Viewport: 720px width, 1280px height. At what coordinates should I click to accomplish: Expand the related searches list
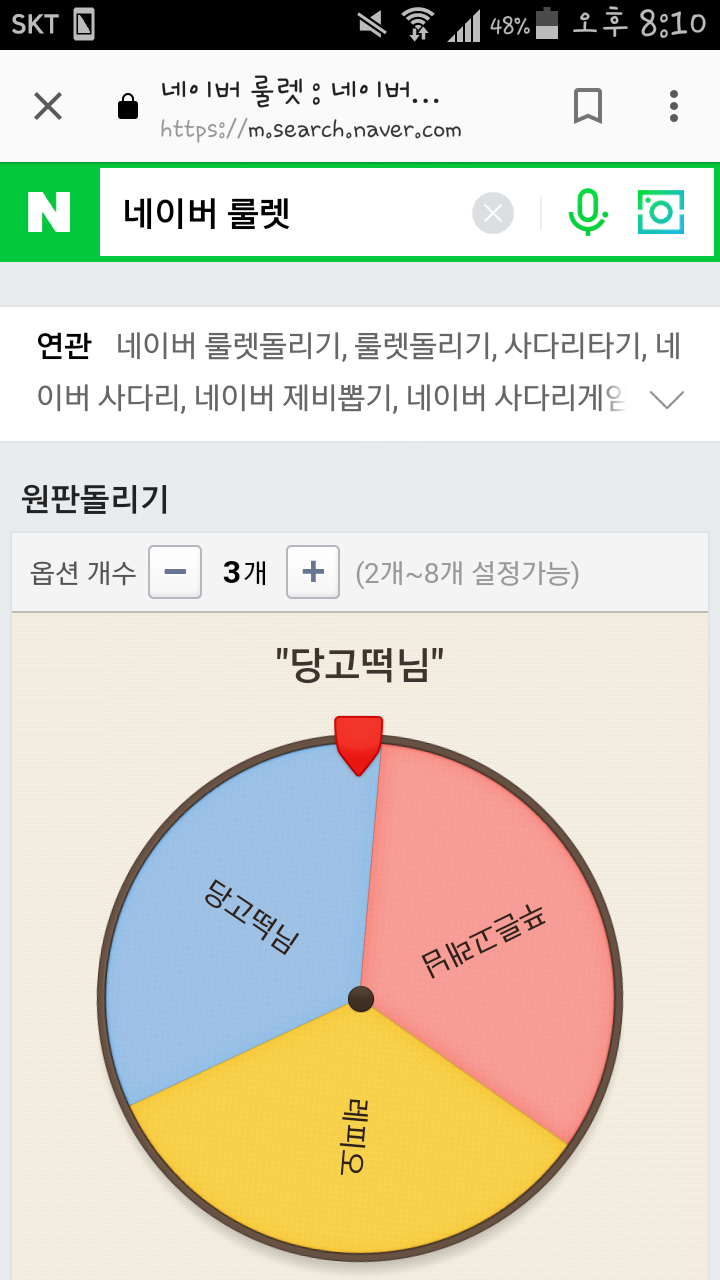[667, 400]
